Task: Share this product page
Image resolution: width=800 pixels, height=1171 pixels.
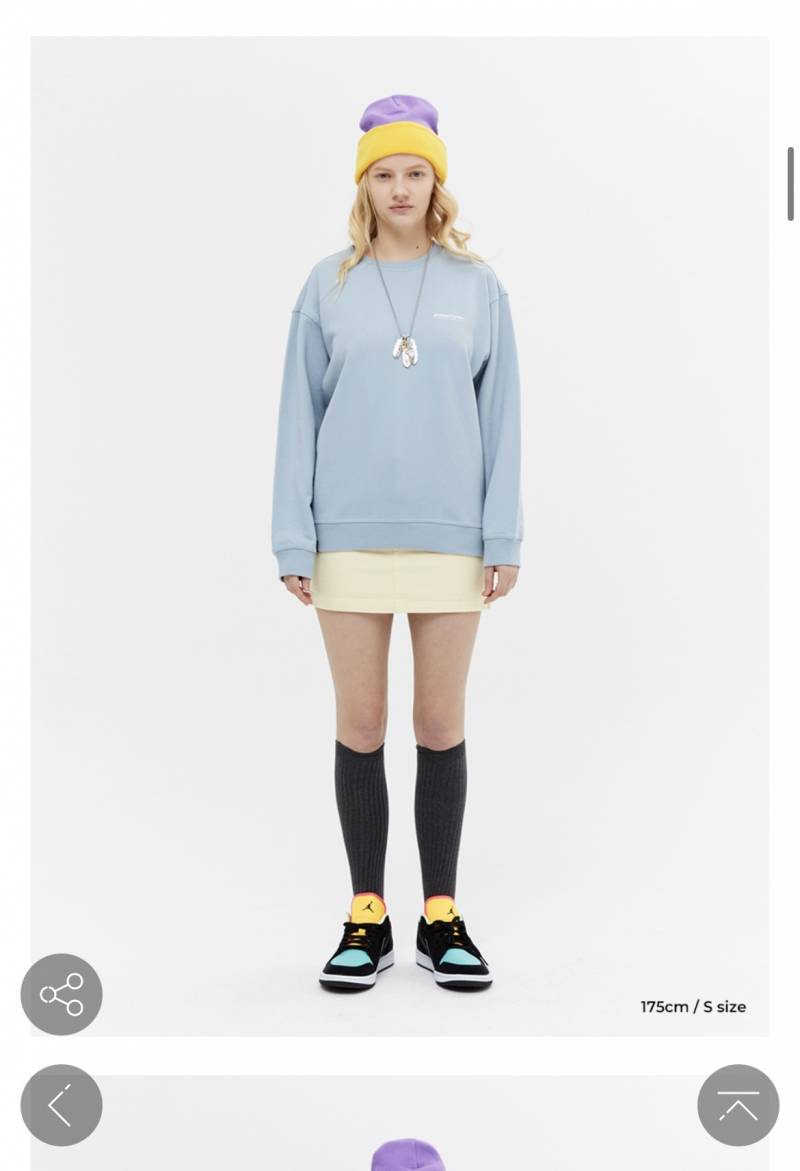Action: click(61, 994)
